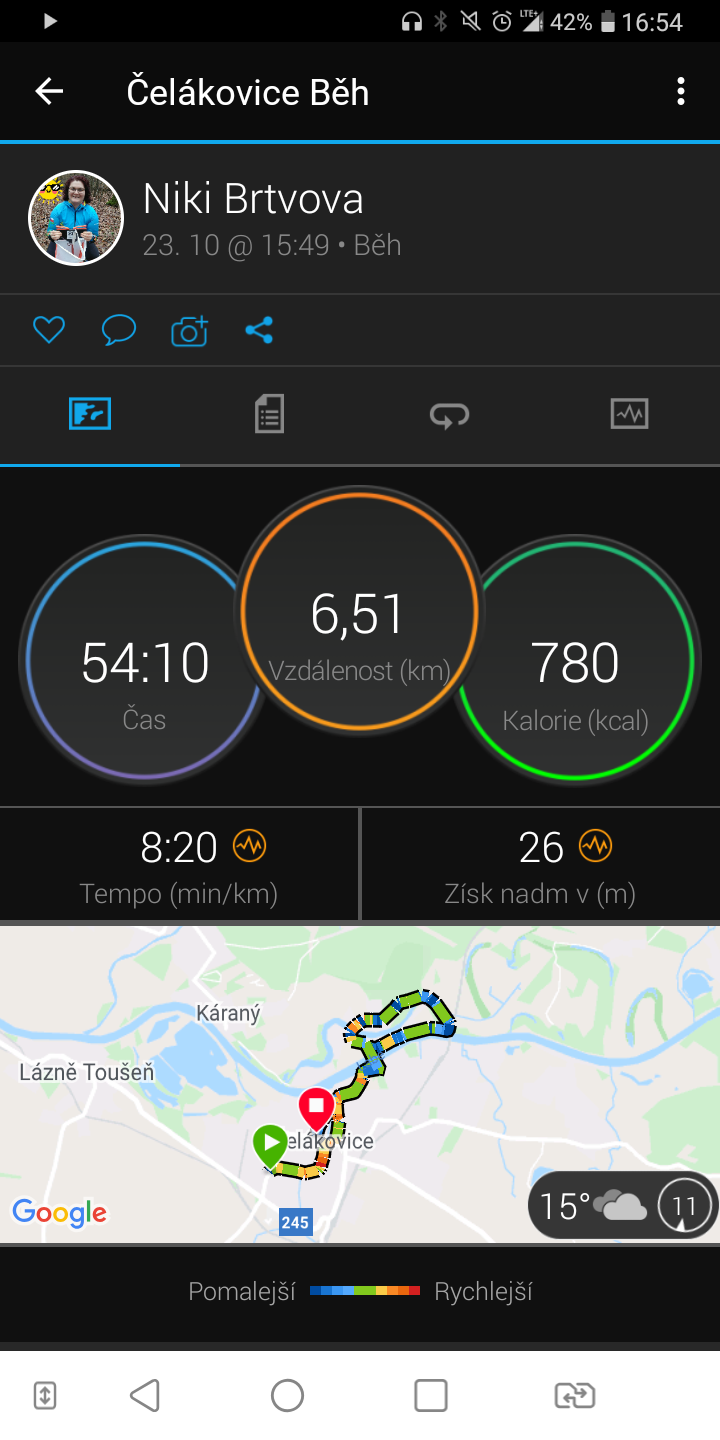The height and width of the screenshot is (1440, 720).
Task: Add a photo with the camera icon
Action: pos(189,330)
